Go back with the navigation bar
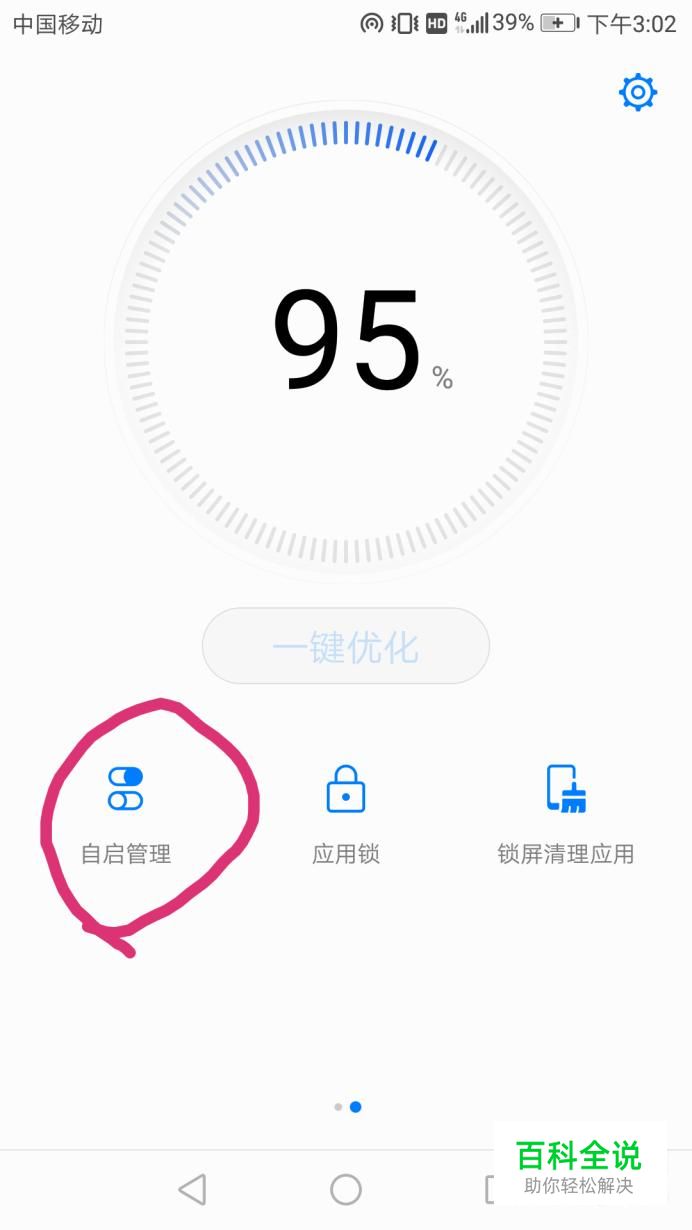The image size is (692, 1230). (192, 1189)
